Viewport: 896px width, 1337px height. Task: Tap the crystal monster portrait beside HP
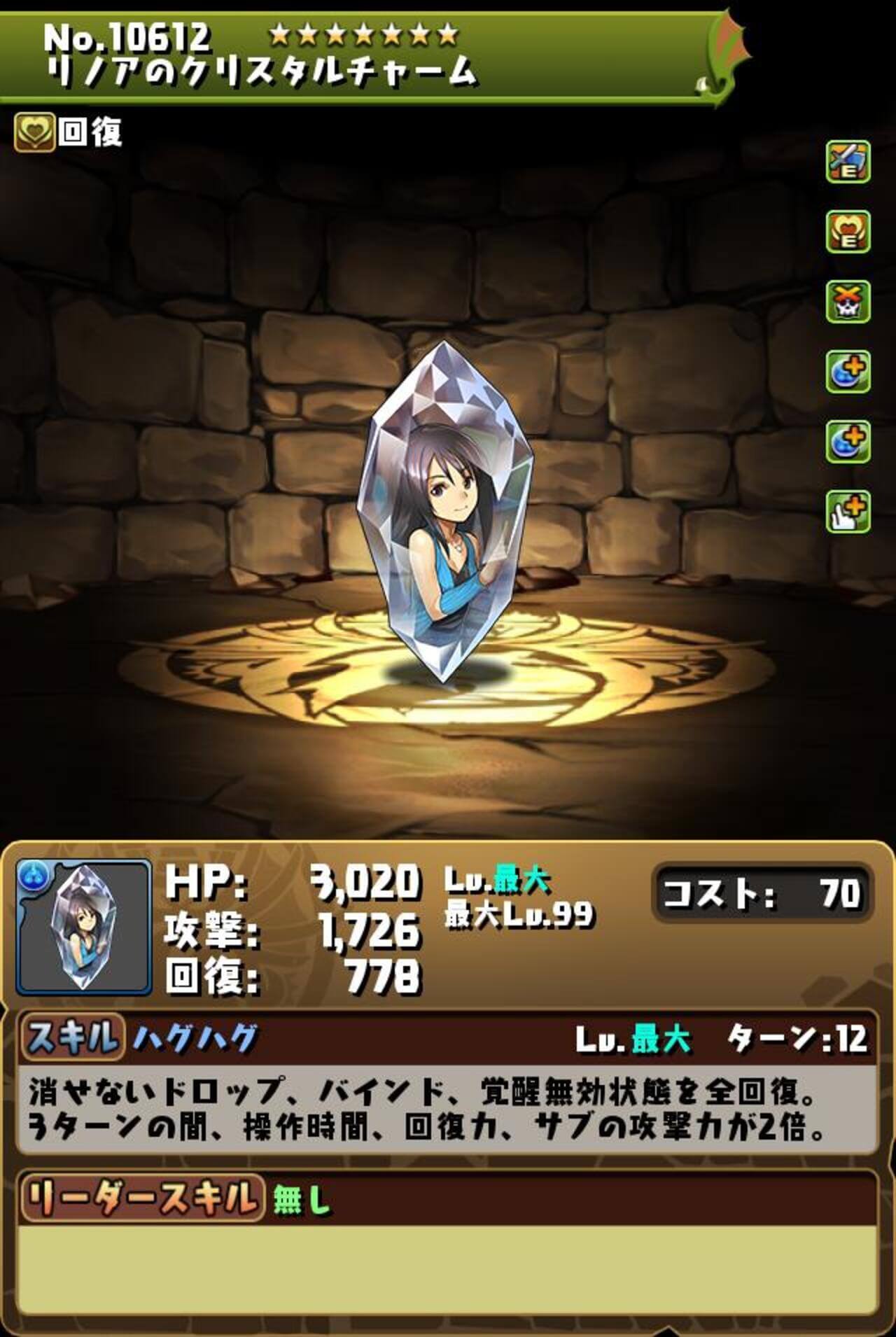point(84,927)
